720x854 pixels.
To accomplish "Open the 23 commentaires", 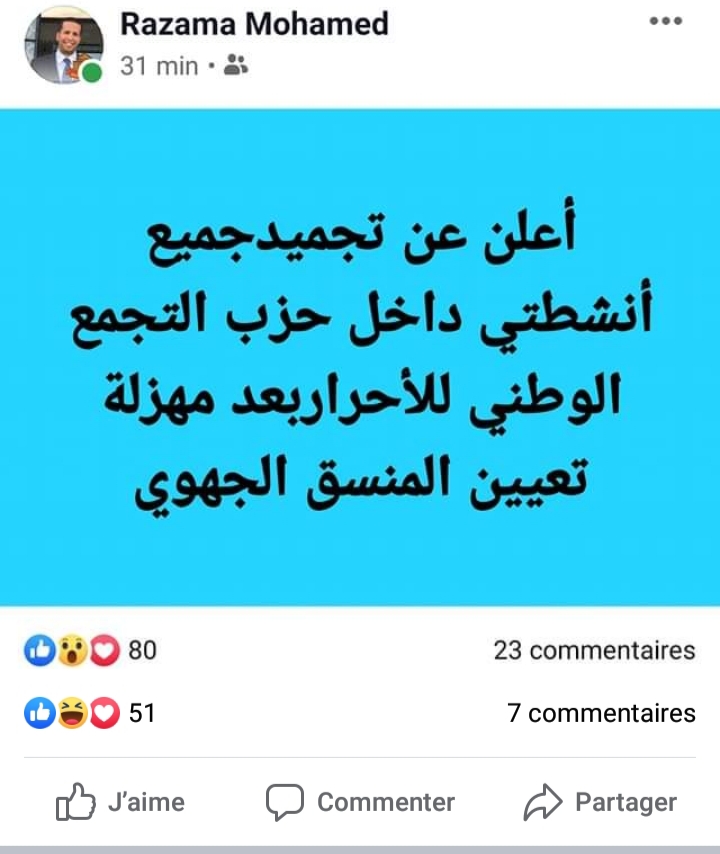I will click(x=594, y=651).
